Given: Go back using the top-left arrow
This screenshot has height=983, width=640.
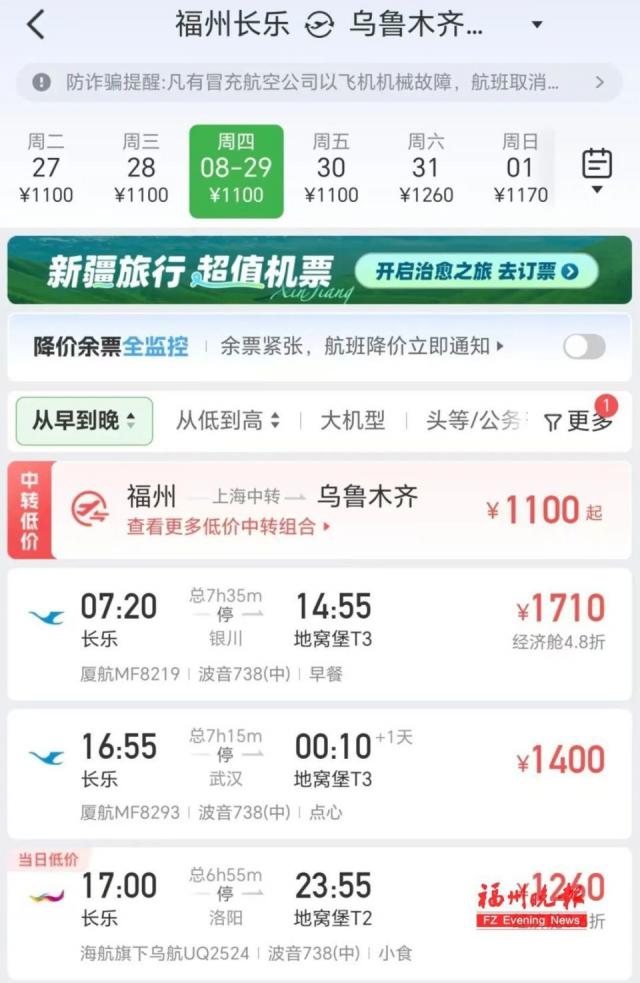Looking at the screenshot, I should click(36, 25).
